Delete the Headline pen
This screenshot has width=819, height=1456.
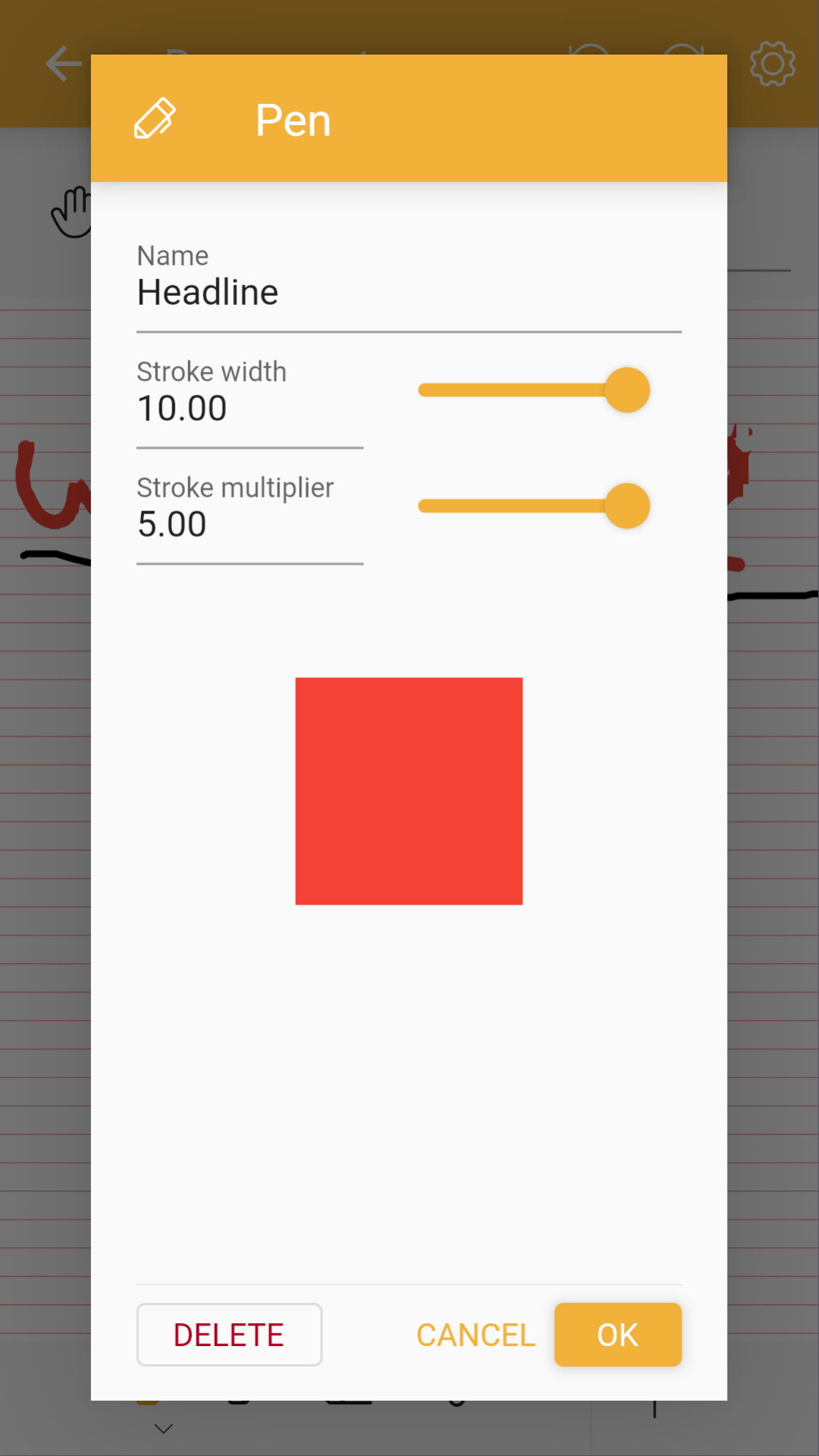229,1335
